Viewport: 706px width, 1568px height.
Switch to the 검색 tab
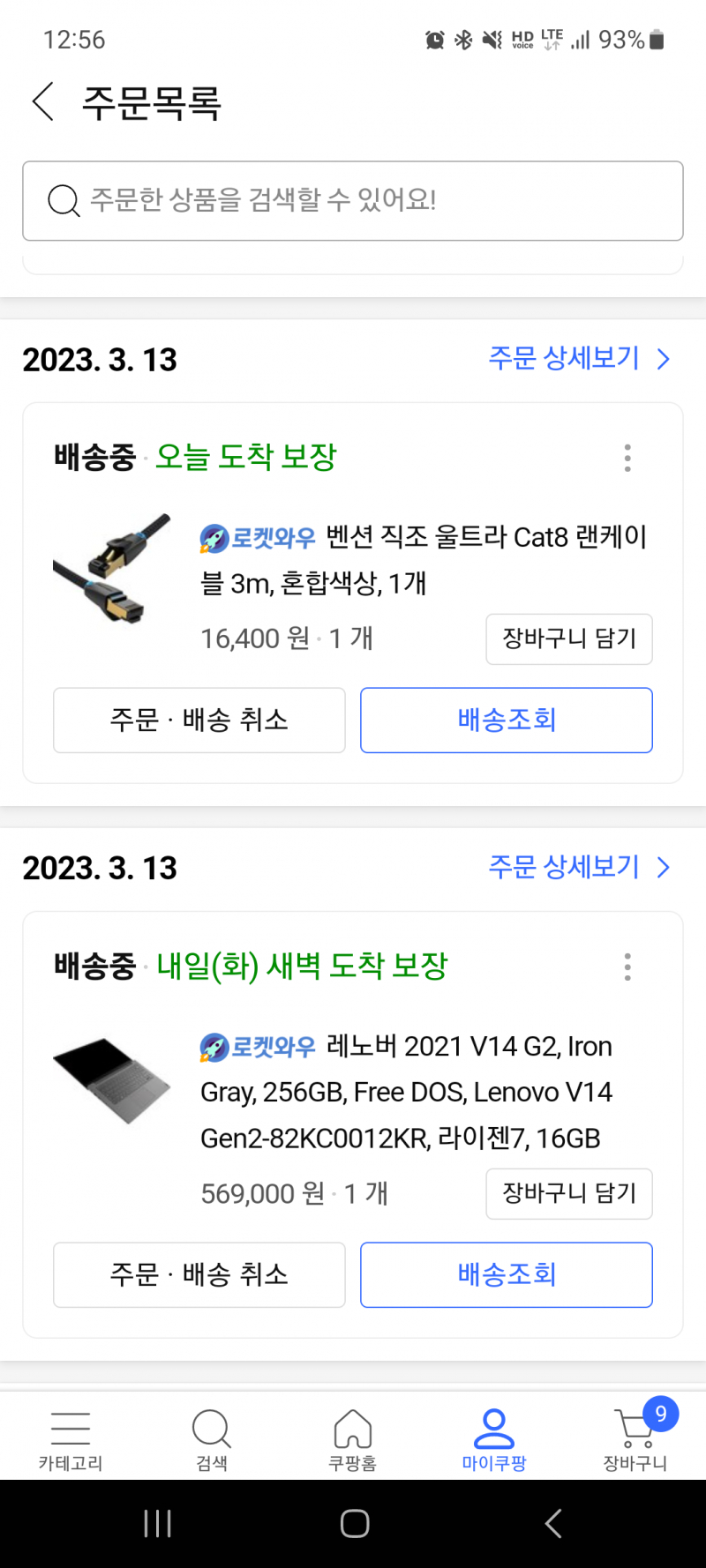coord(212,1439)
